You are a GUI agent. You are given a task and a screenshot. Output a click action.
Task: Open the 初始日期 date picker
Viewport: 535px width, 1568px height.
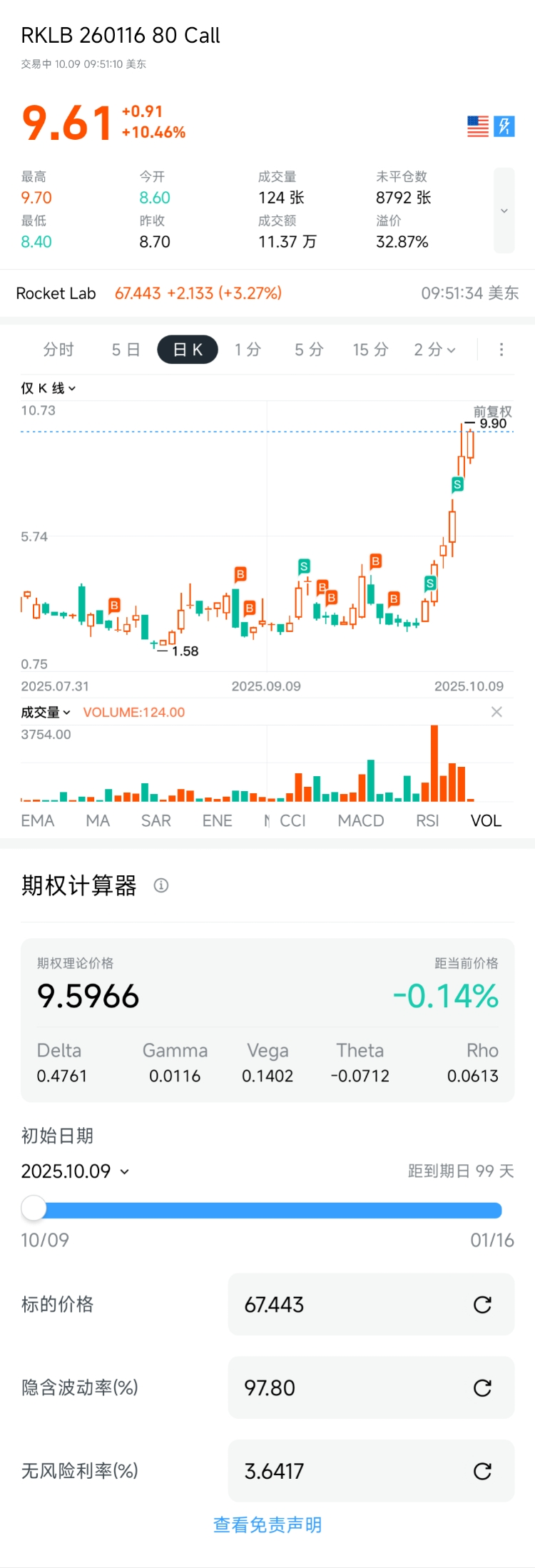[x=75, y=1171]
